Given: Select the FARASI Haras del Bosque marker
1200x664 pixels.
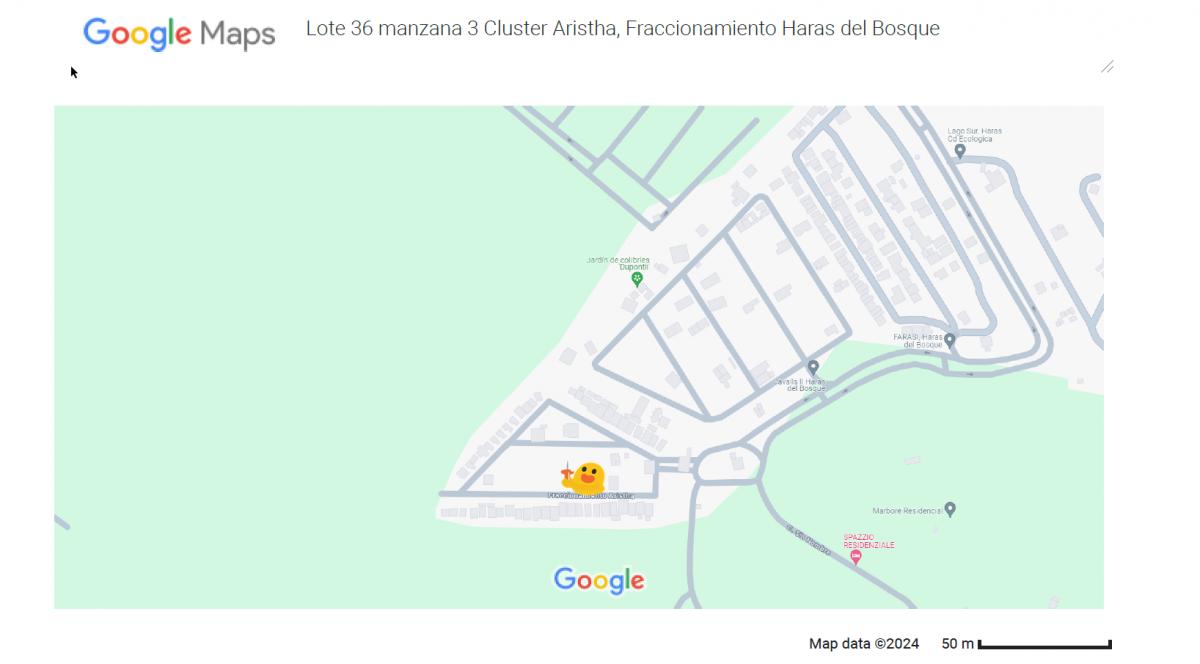Looking at the screenshot, I should coord(950,341).
